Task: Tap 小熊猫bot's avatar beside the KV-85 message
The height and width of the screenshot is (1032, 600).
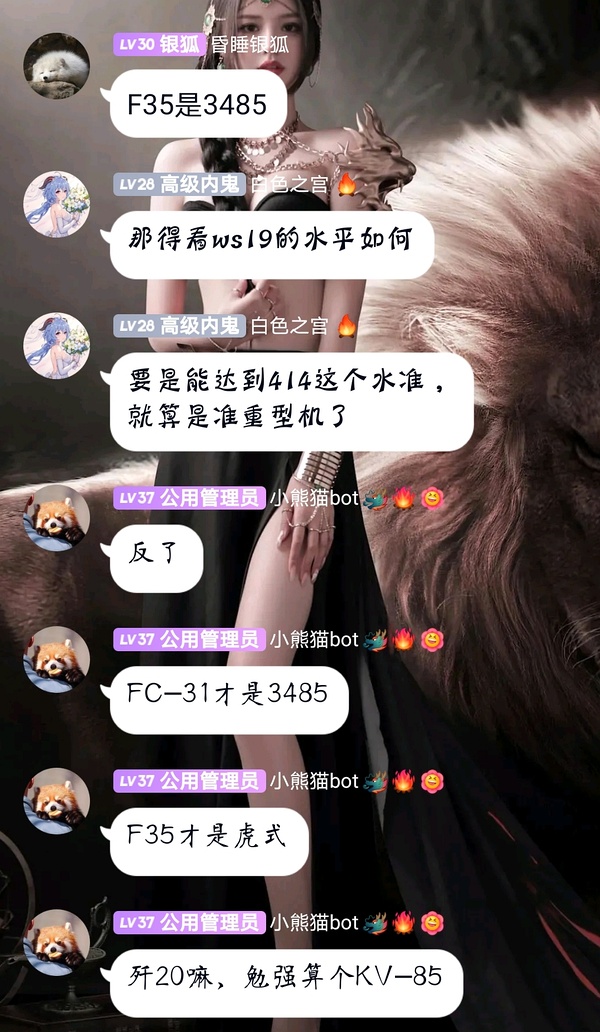Action: pos(57,942)
